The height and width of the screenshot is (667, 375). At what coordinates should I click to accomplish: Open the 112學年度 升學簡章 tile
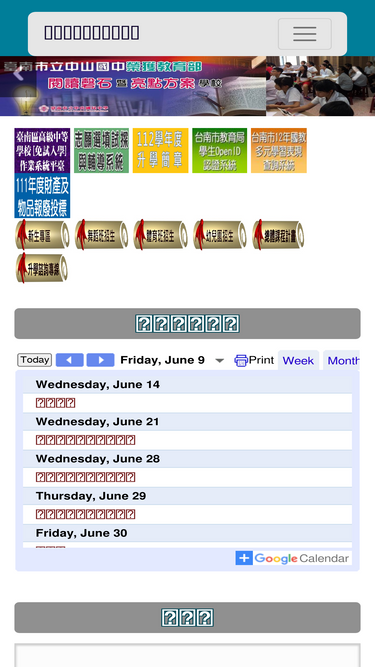(160, 151)
